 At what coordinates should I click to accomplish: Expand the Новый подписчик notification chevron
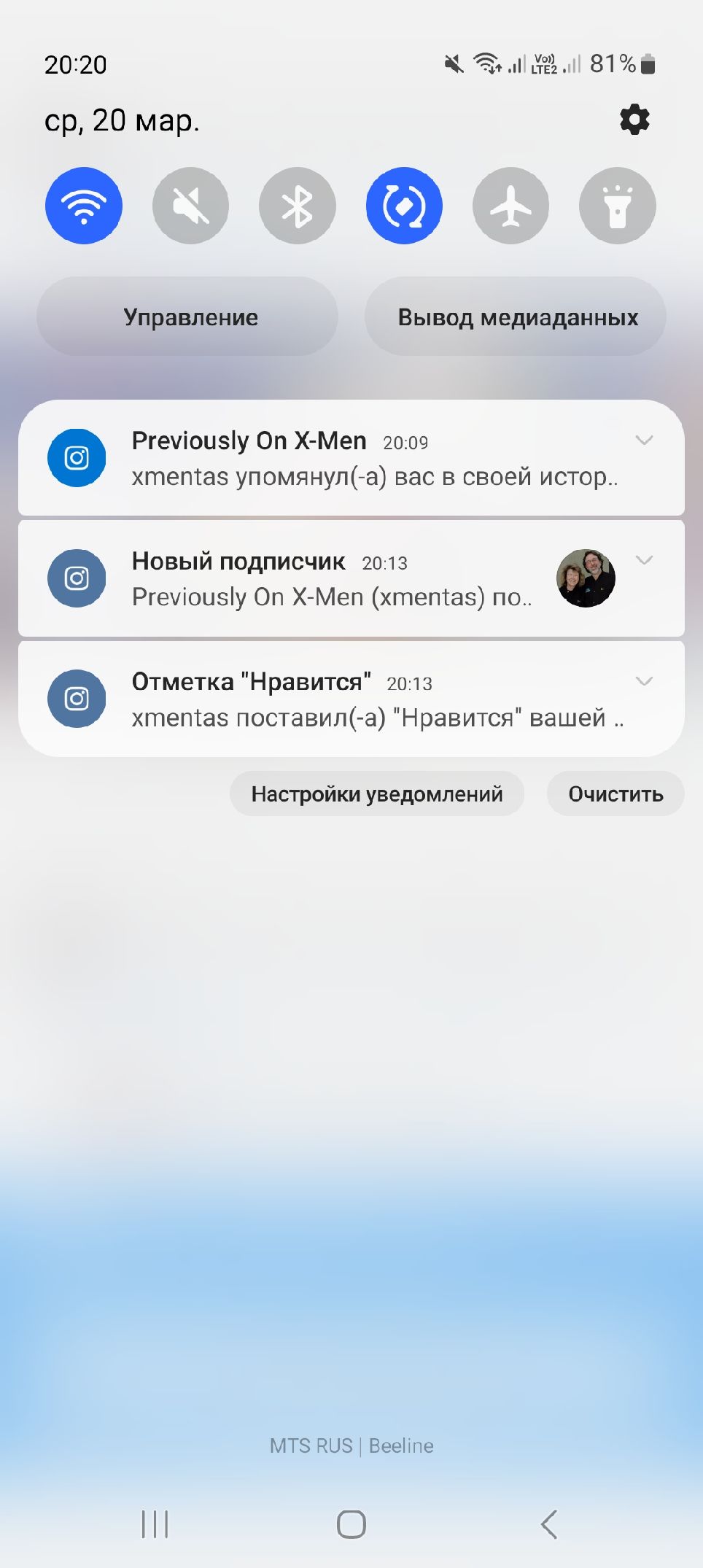coord(644,560)
